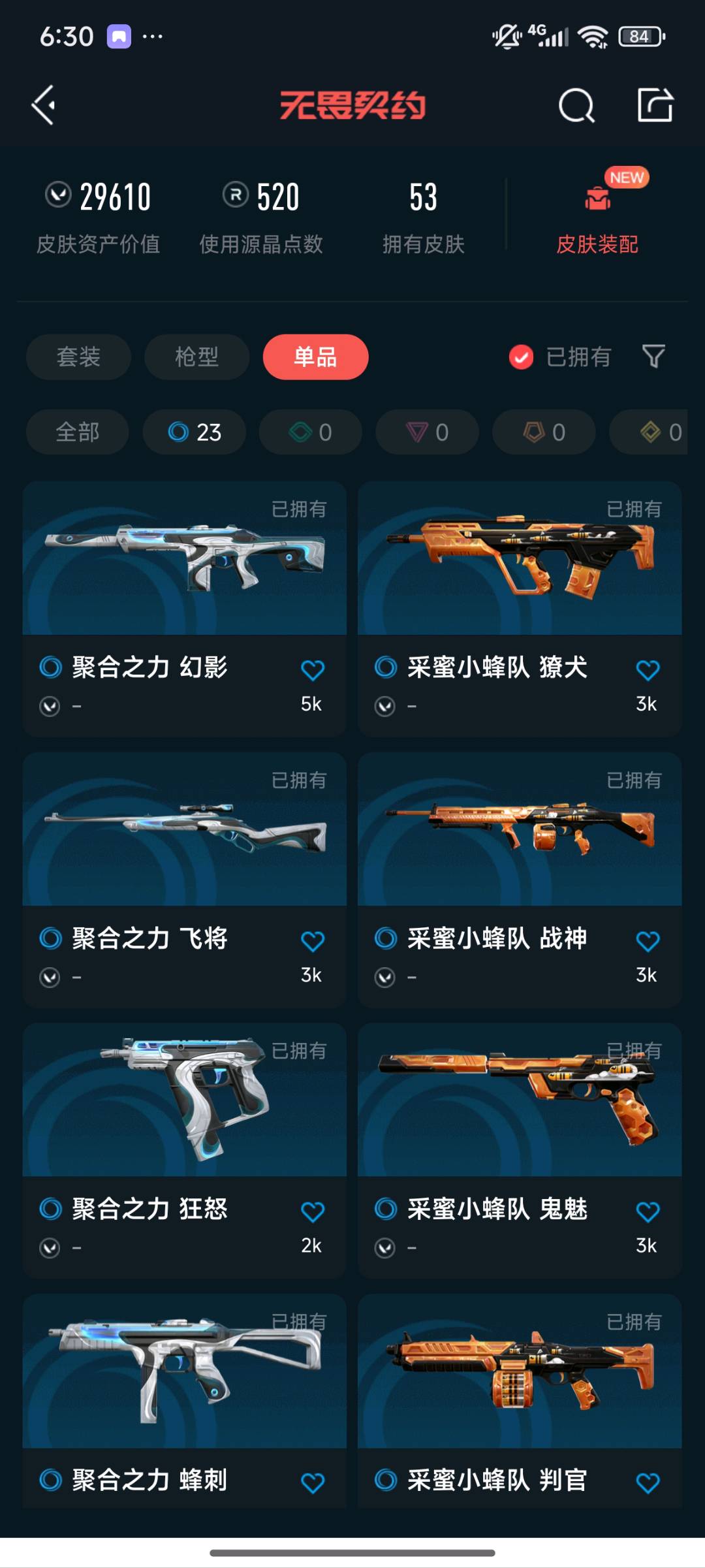The image size is (705, 1568).
Task: Open the 采蜜小蜂队 獠犬 skin card
Action: 520,562
